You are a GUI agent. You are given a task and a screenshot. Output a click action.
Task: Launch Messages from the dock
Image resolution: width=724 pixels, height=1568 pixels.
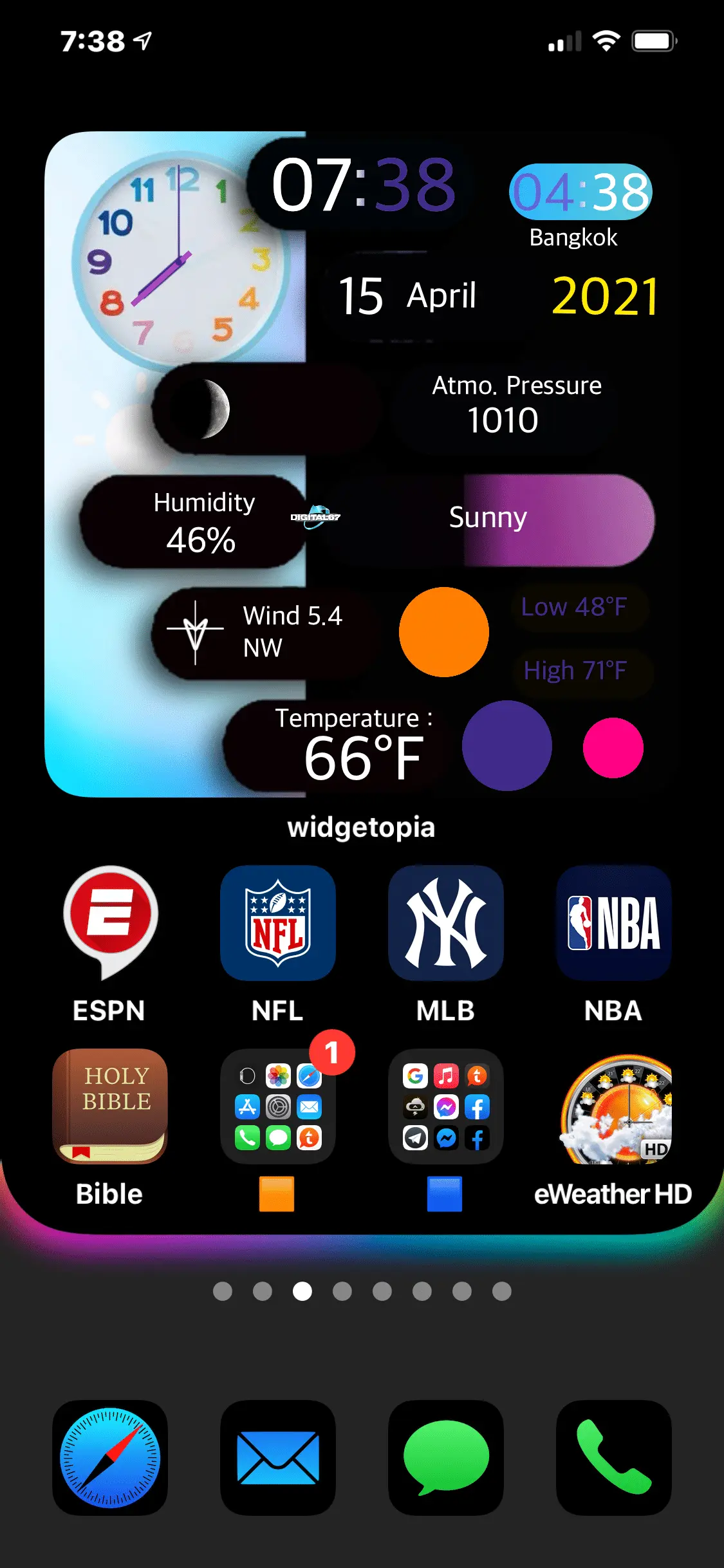445,1457
